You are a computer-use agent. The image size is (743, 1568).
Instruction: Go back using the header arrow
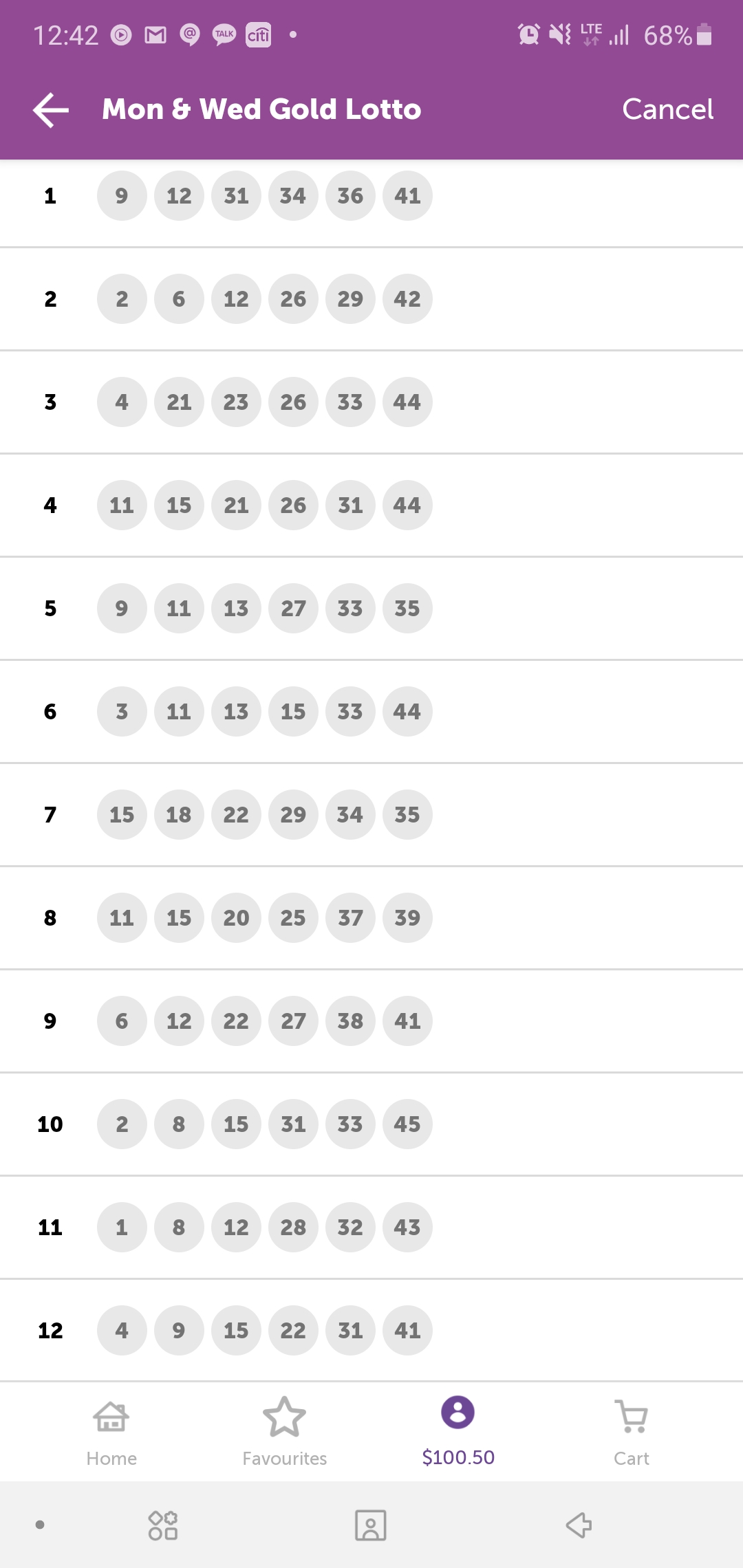51,110
